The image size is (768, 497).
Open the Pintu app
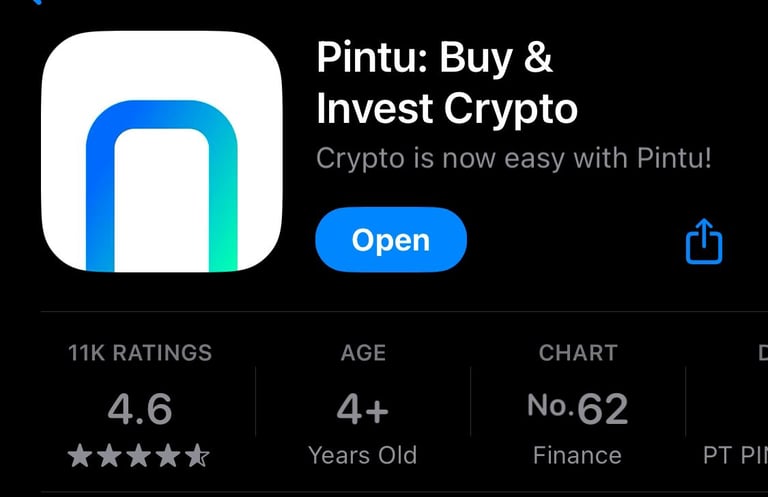coord(390,240)
